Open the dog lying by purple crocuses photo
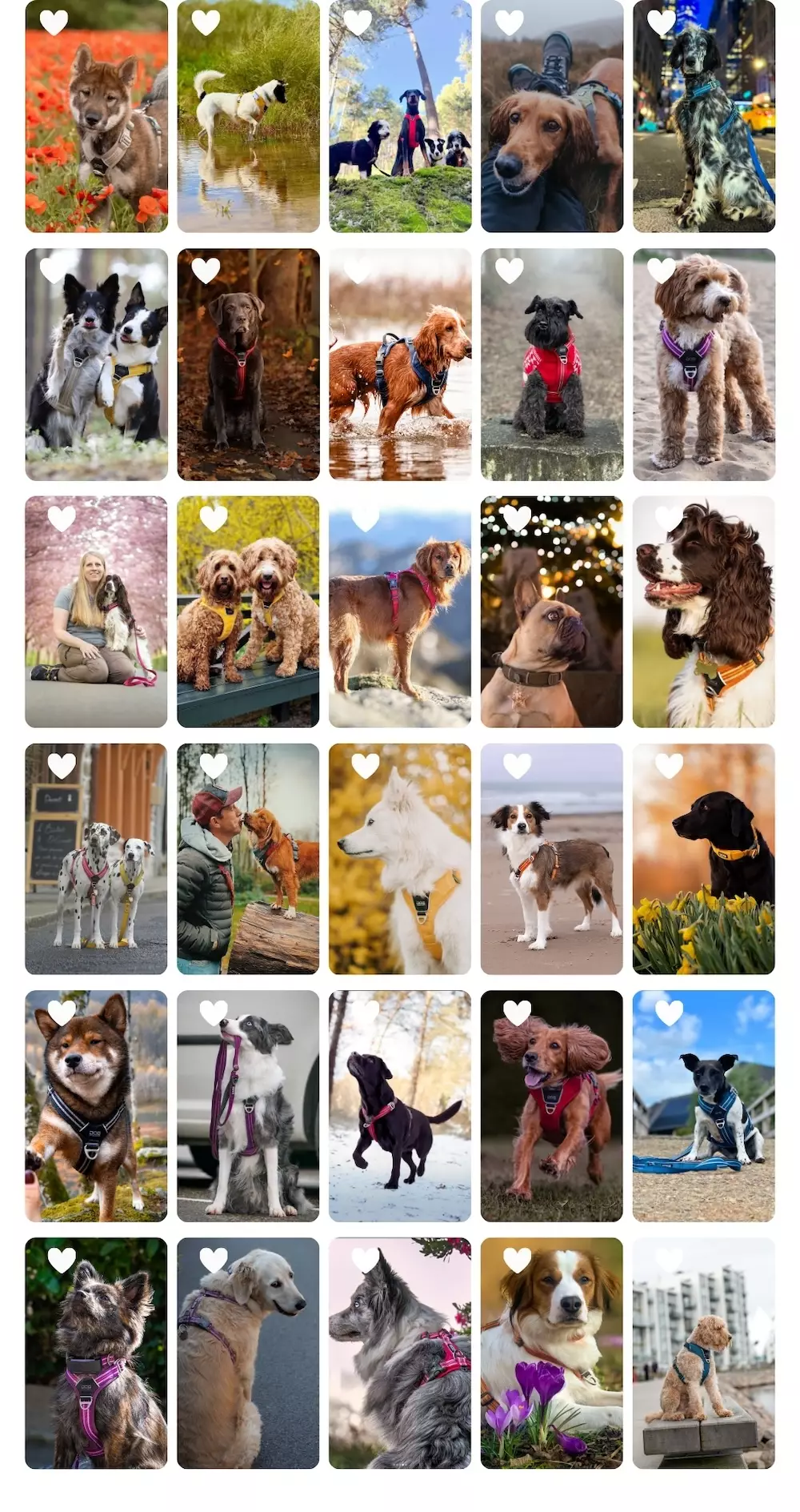Viewport: 800px width, 1512px height. click(552, 1354)
